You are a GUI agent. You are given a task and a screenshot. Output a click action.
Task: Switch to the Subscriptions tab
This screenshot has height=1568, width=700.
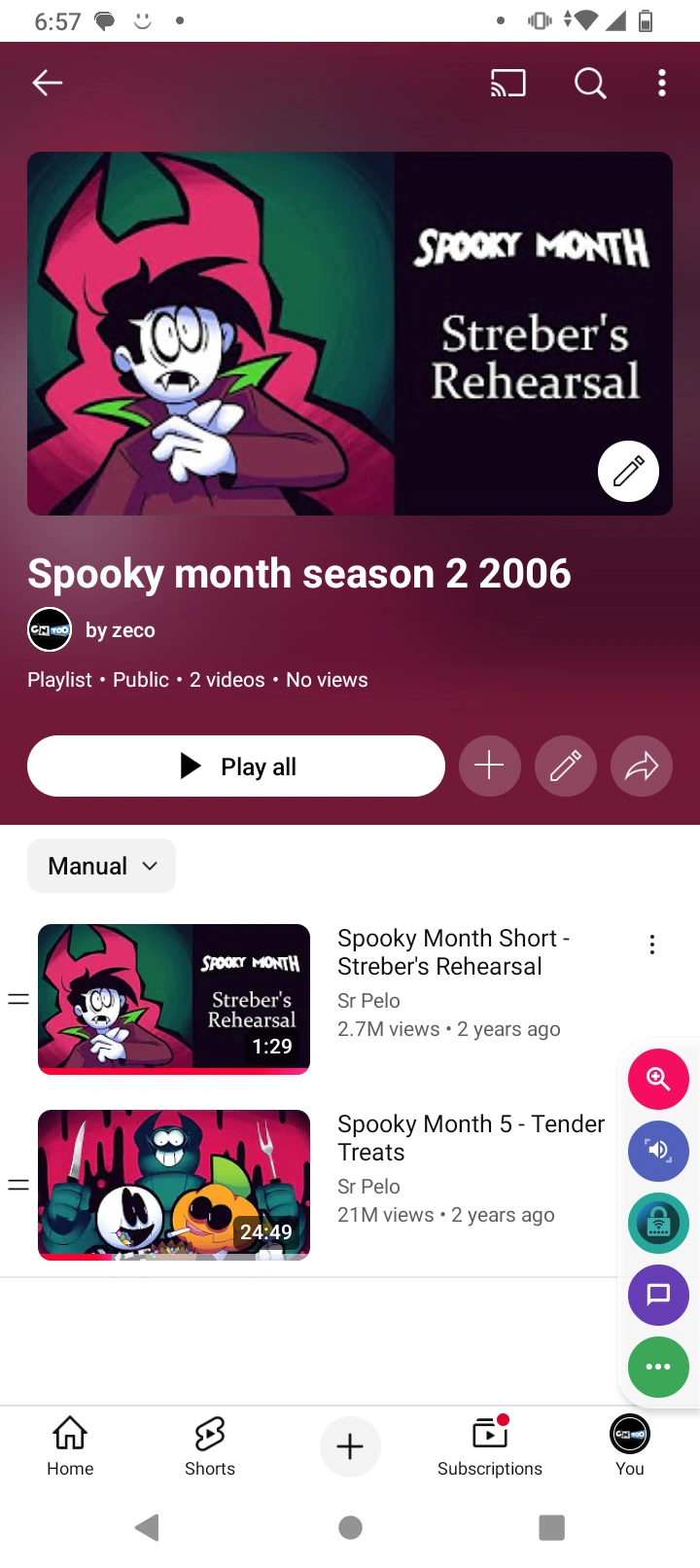489,1446
